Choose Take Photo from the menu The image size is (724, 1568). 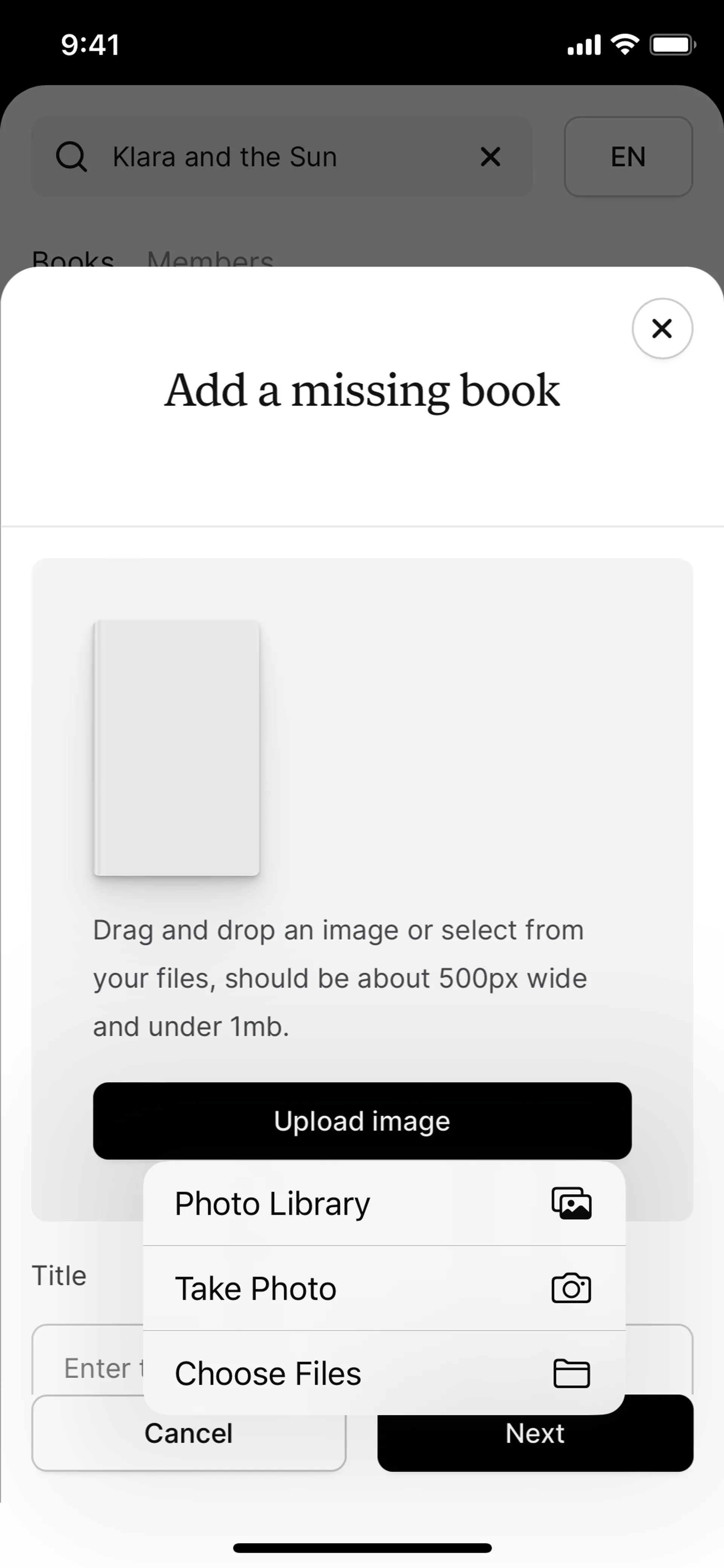pos(384,1288)
